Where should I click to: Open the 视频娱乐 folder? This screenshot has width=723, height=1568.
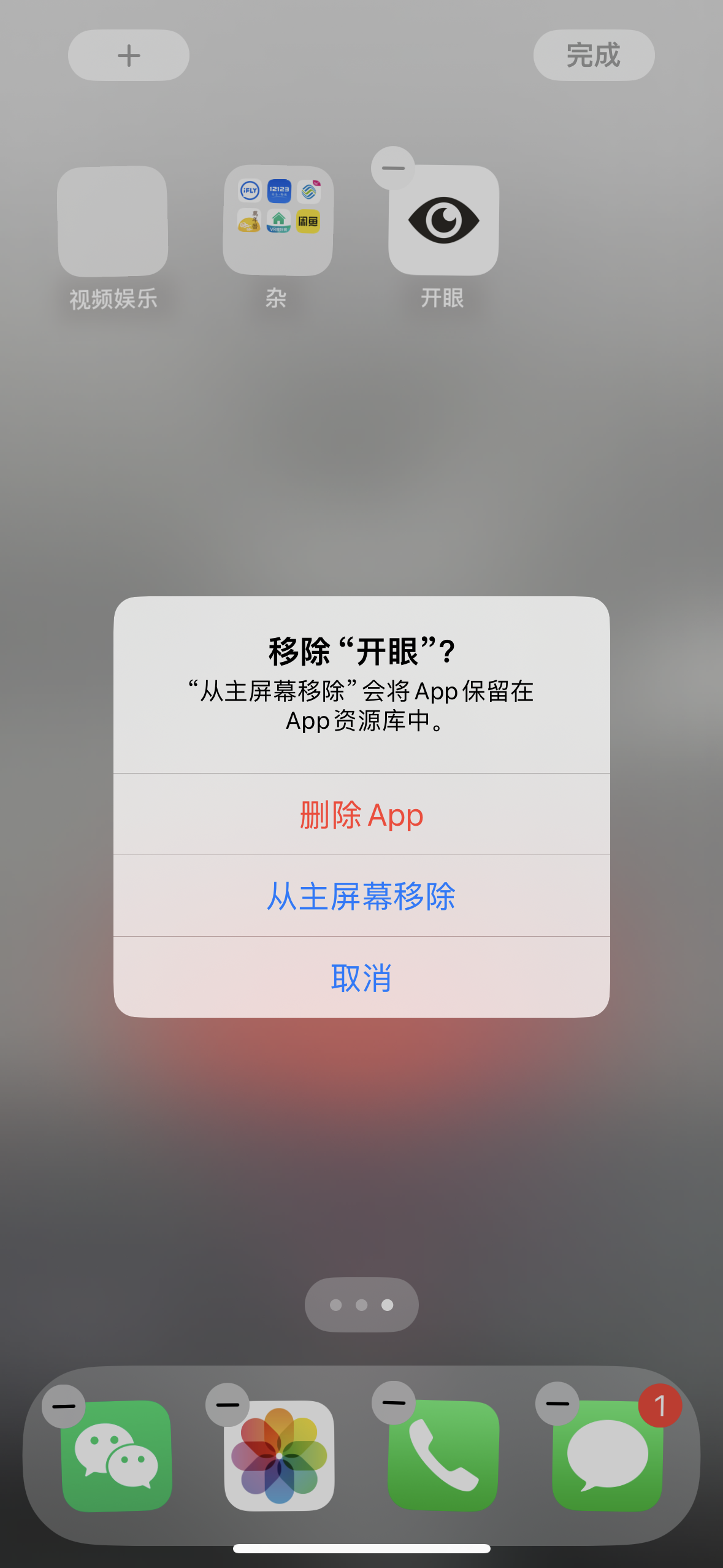click(x=113, y=221)
